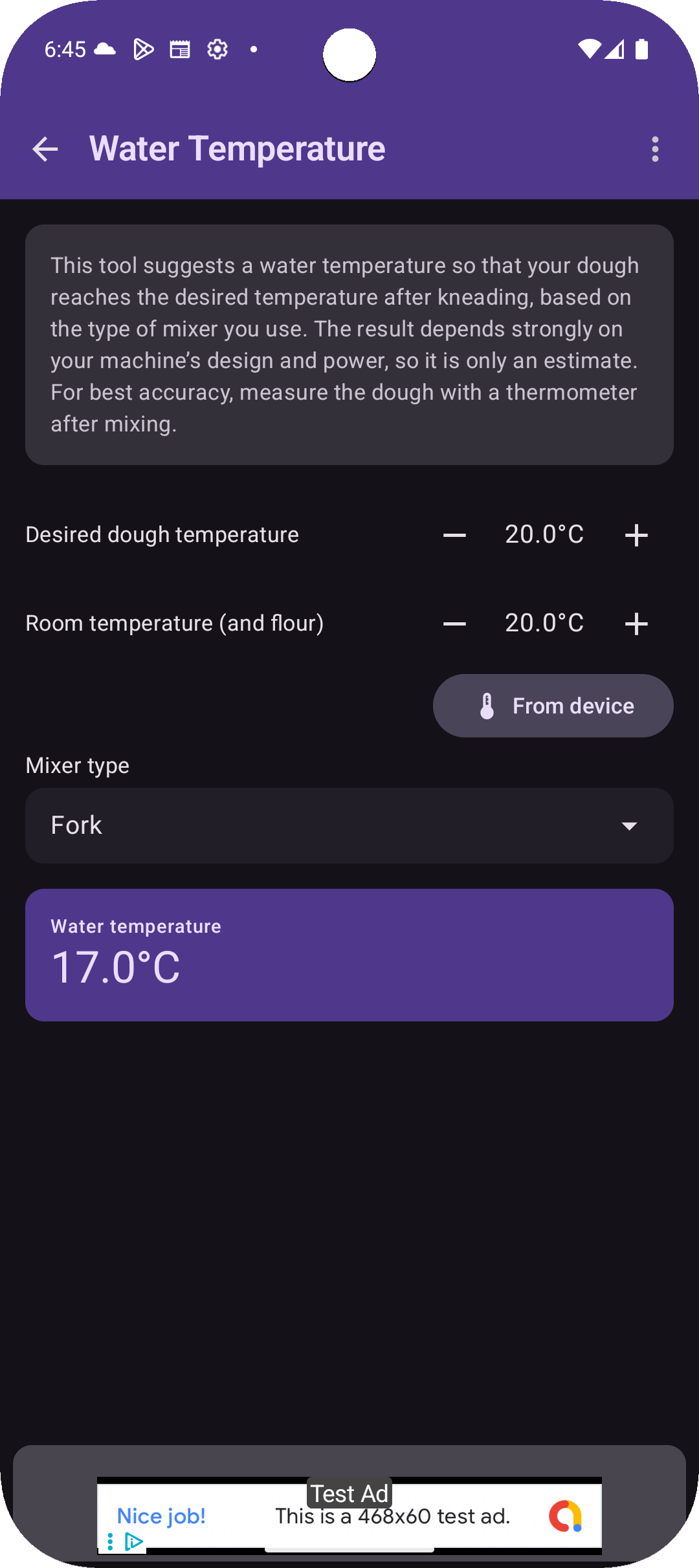Viewport: 699px width, 1568px height.
Task: Tap the thermometer icon on From device
Action: (x=487, y=706)
